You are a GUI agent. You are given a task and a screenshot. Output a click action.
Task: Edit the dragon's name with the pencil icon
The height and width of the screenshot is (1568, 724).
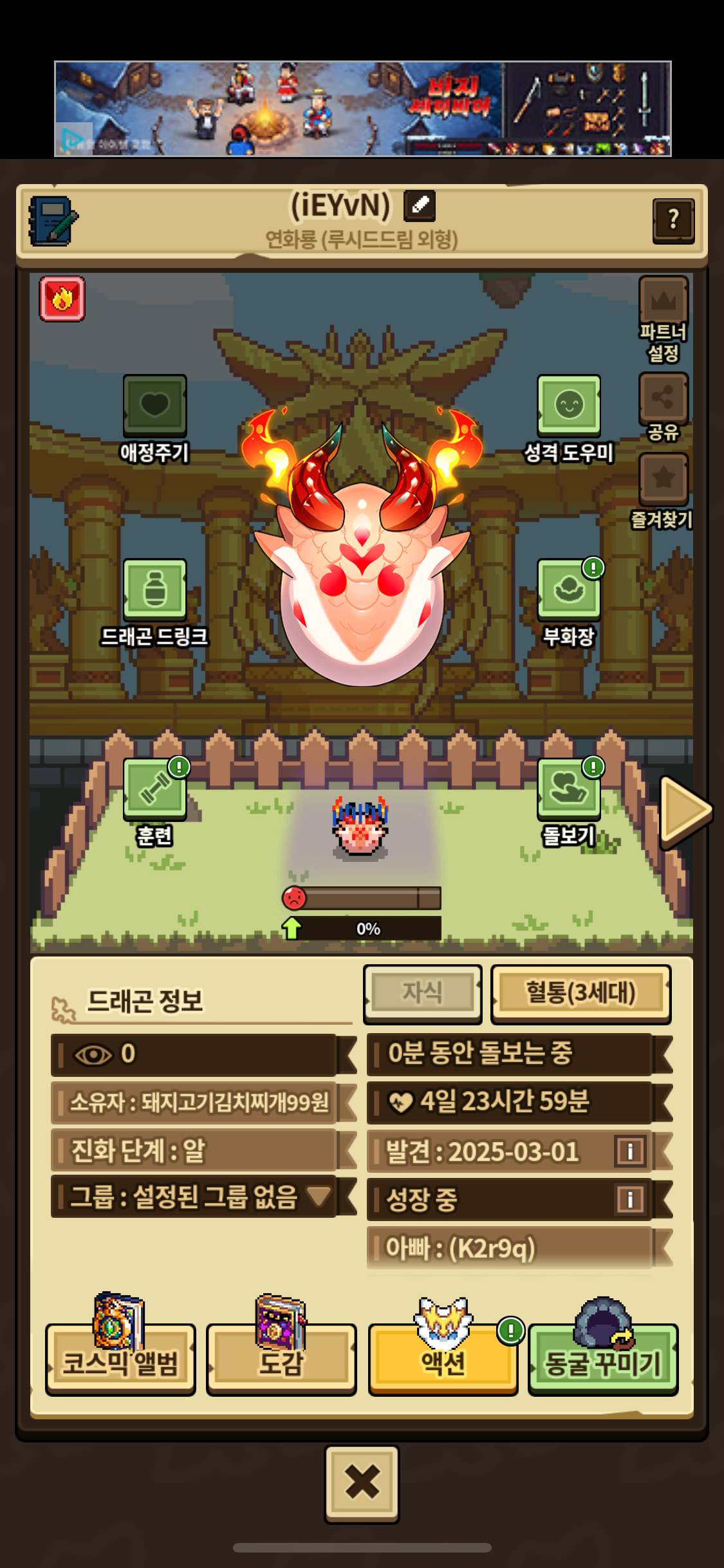point(420,206)
